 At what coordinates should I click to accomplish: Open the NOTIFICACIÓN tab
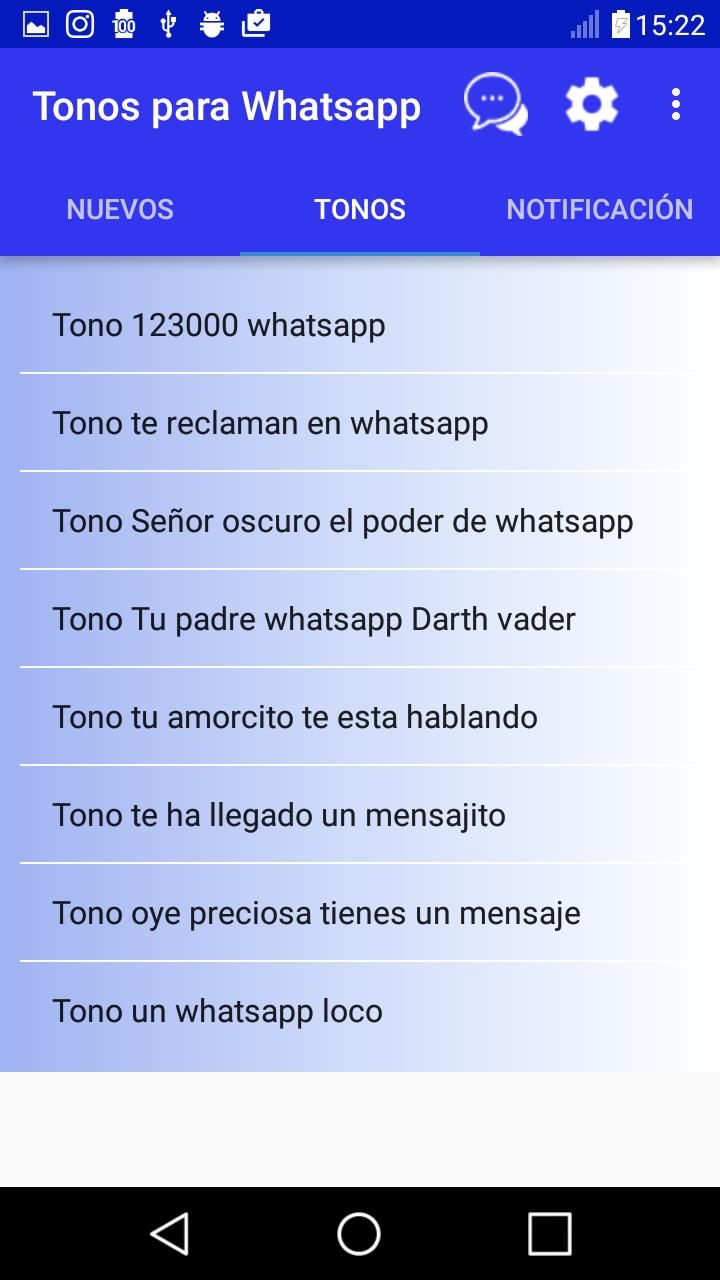click(599, 209)
